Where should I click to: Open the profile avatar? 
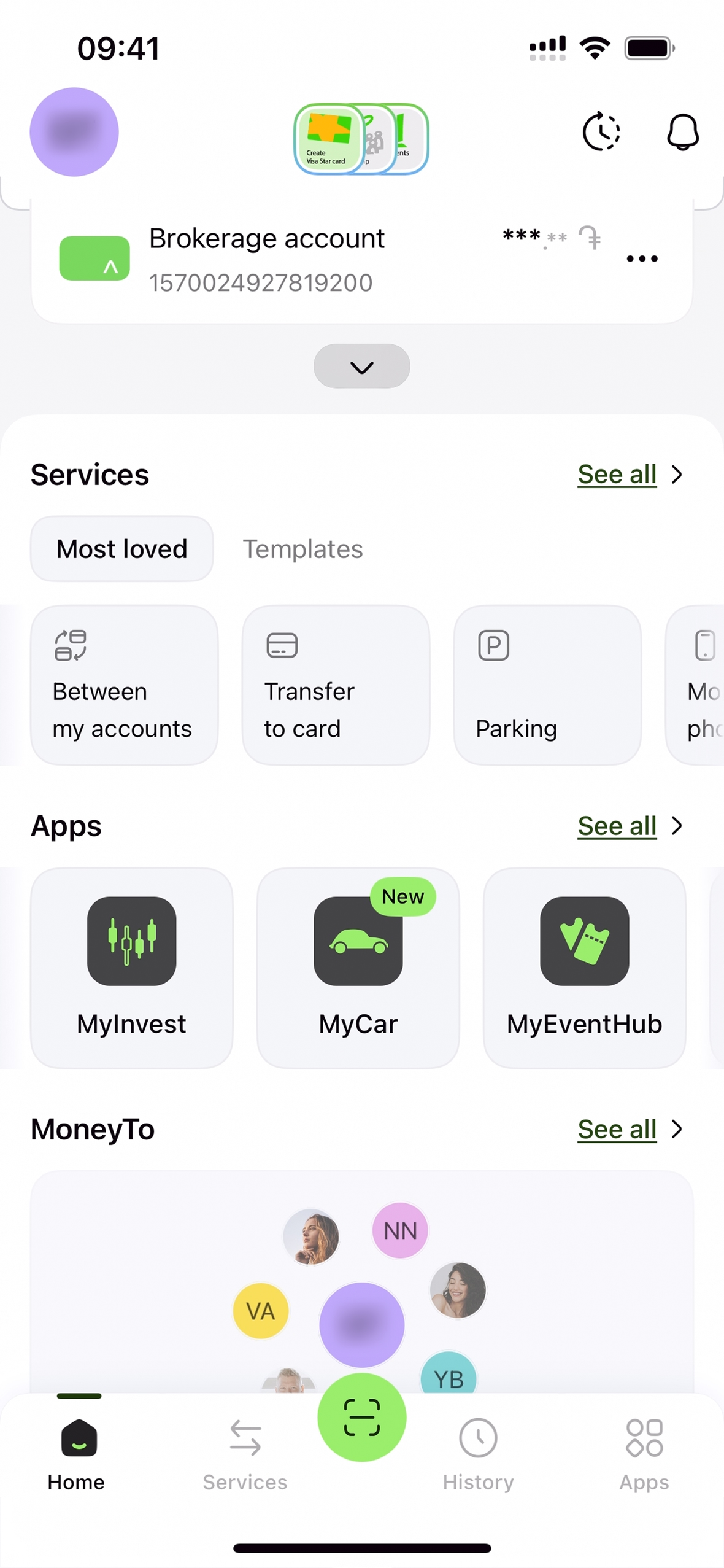coord(74,132)
